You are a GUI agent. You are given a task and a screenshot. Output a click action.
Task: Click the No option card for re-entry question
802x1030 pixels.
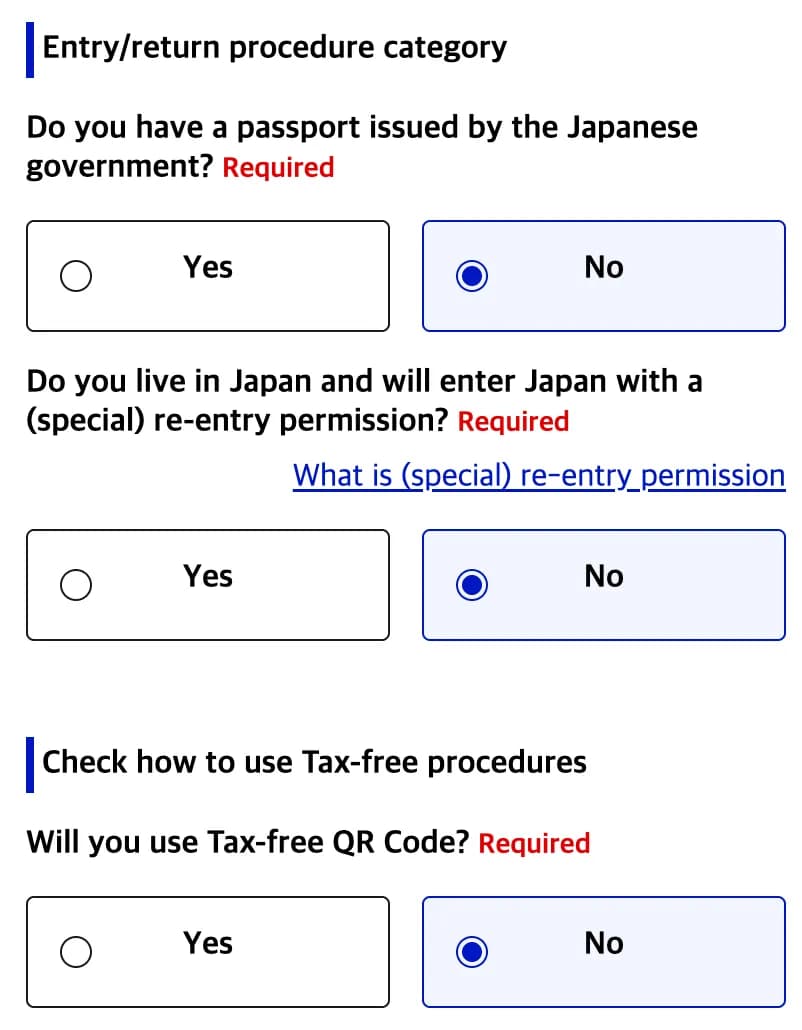pyautogui.click(x=603, y=584)
